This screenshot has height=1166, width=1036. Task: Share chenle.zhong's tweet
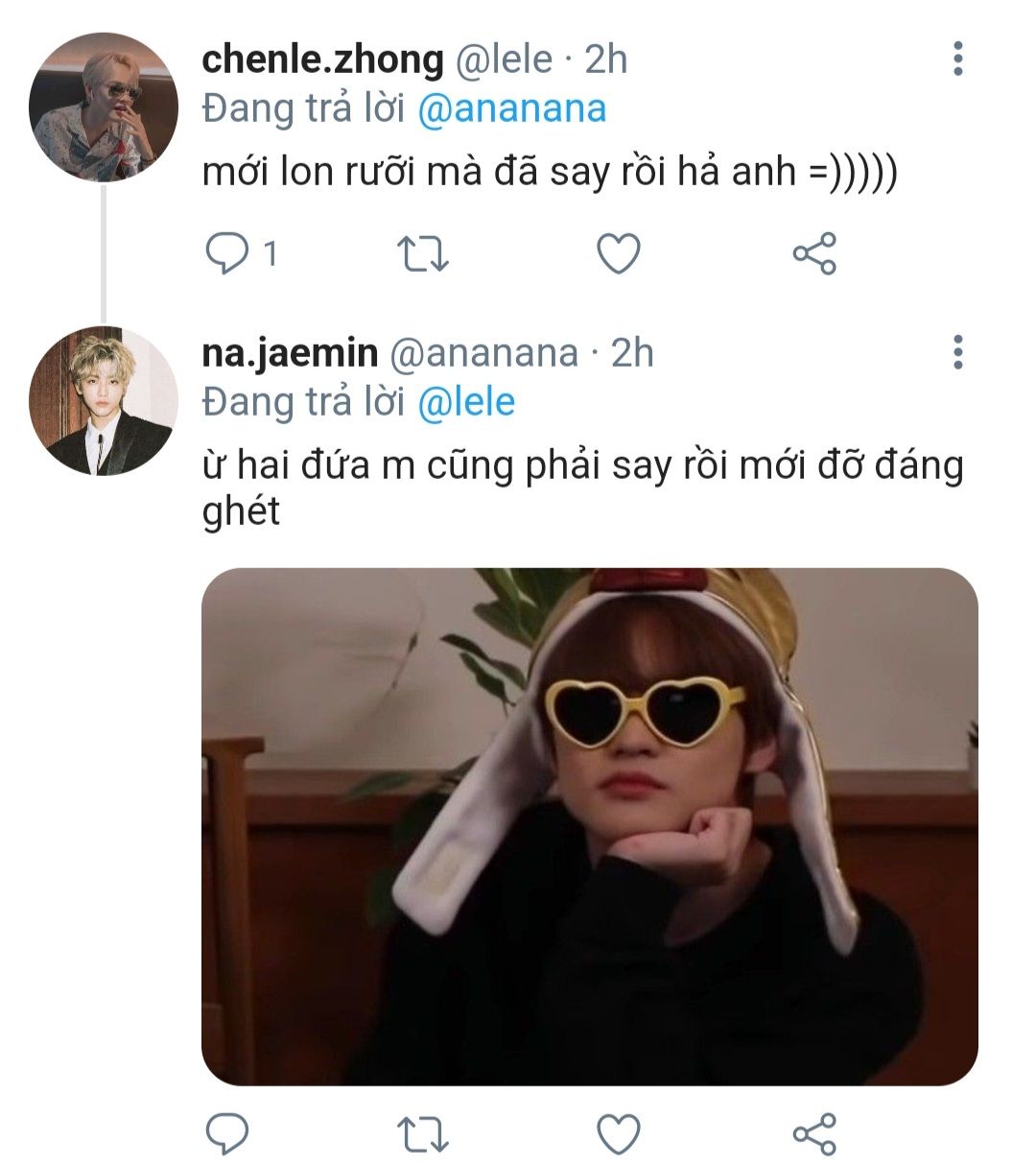(814, 254)
